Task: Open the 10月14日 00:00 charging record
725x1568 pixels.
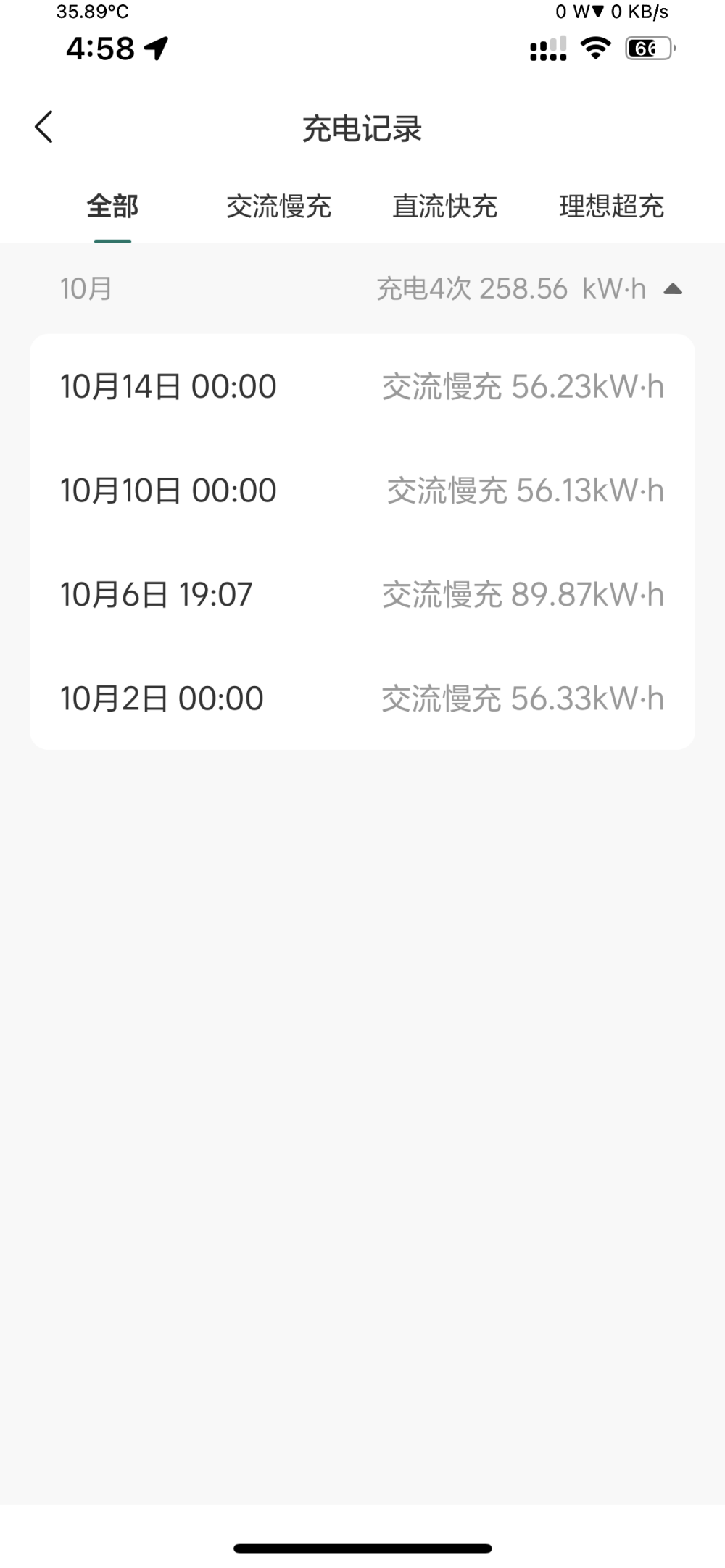Action: point(362,387)
